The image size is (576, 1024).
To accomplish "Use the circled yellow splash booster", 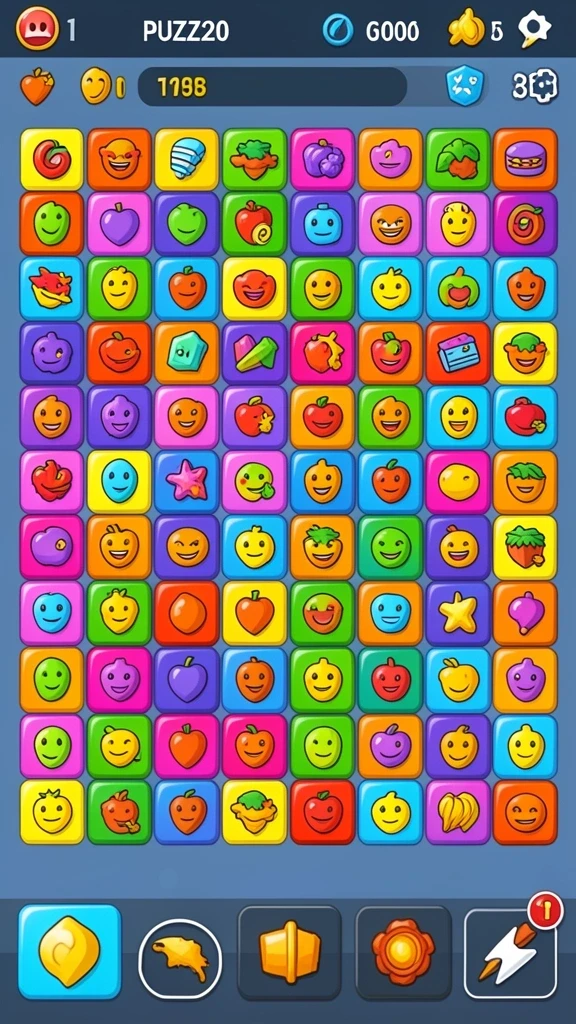I will click(x=180, y=959).
